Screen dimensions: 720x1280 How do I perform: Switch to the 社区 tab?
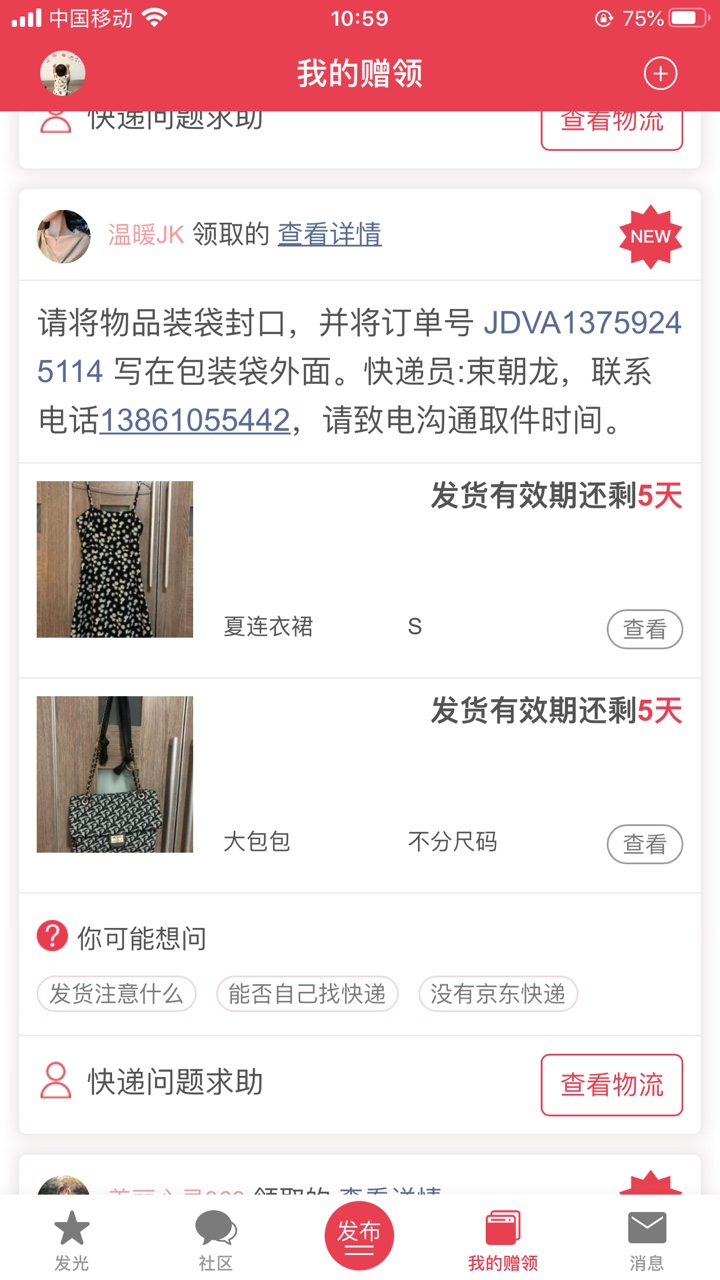click(x=216, y=1240)
